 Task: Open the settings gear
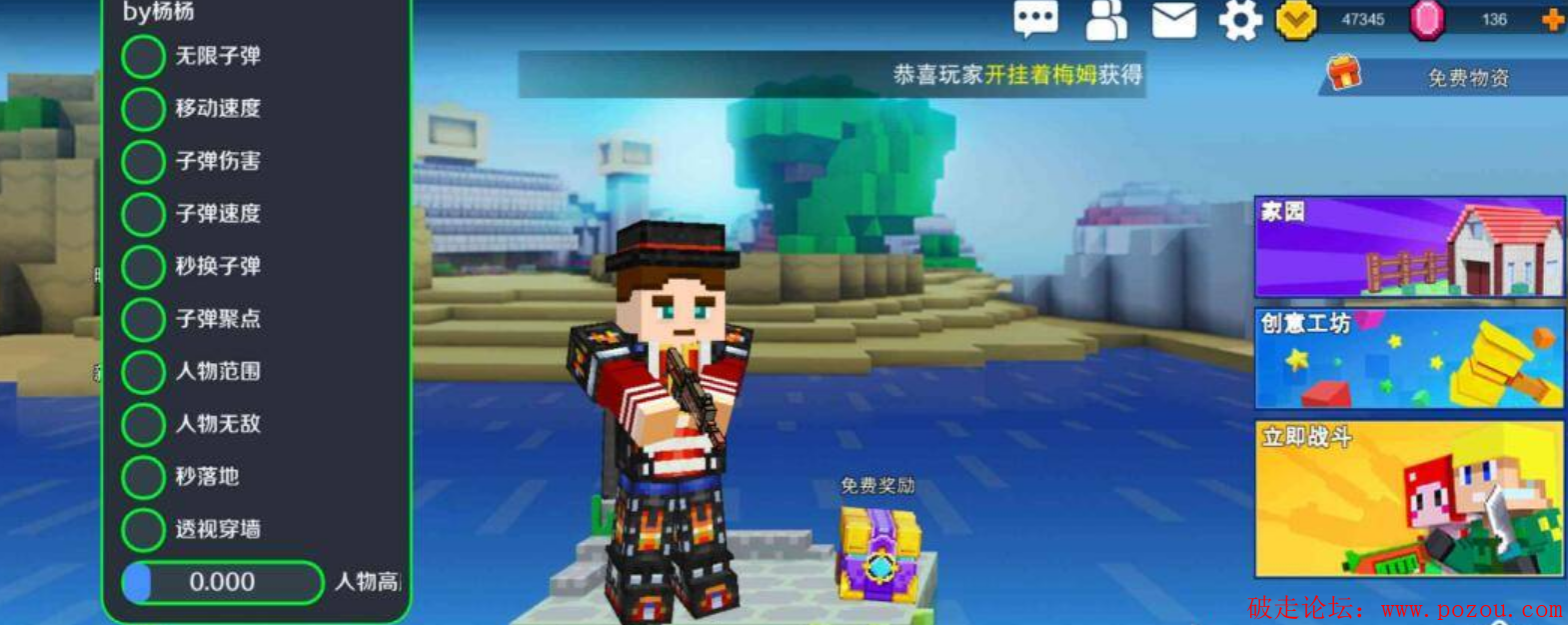pyautogui.click(x=1240, y=19)
